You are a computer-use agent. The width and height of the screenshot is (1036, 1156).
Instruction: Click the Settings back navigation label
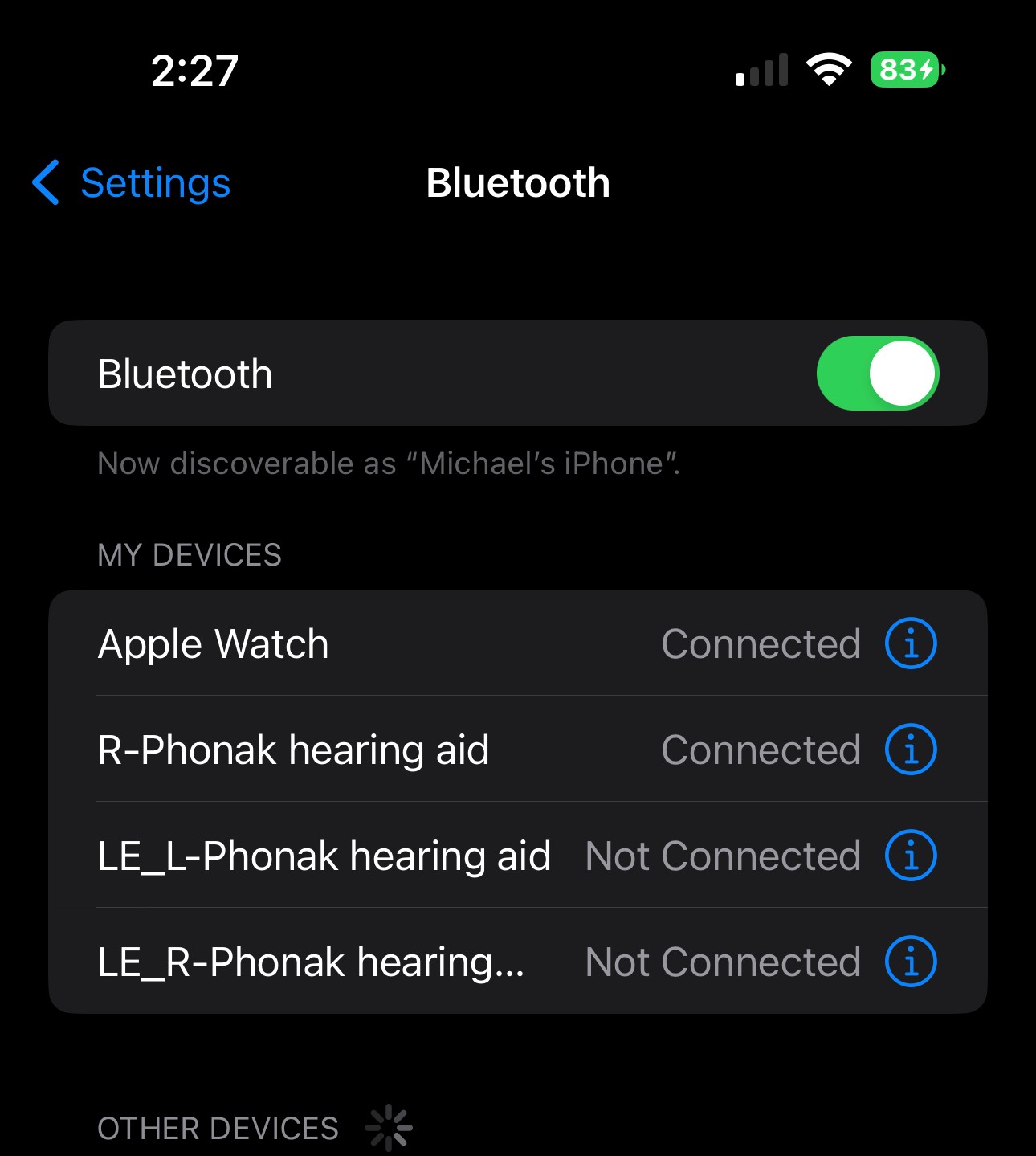[154, 184]
